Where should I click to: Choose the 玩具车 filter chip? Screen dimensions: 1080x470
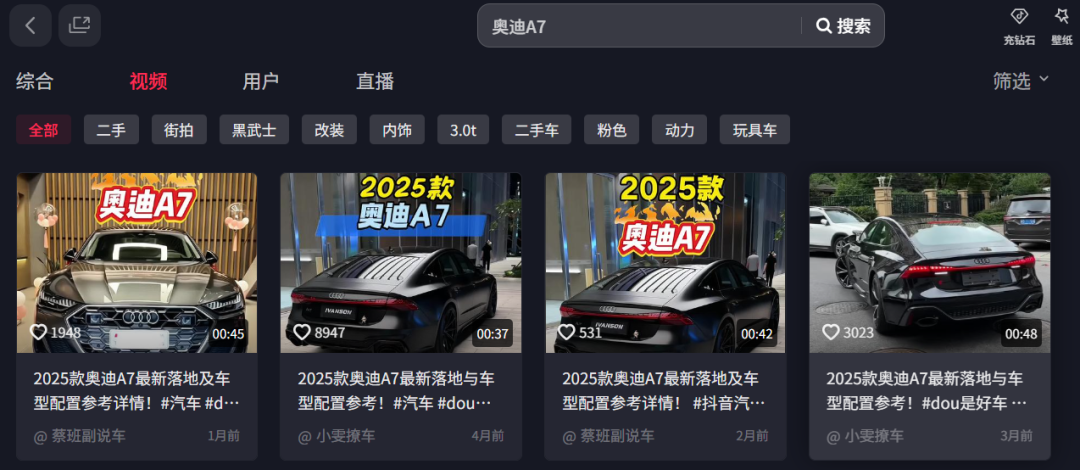(754, 130)
